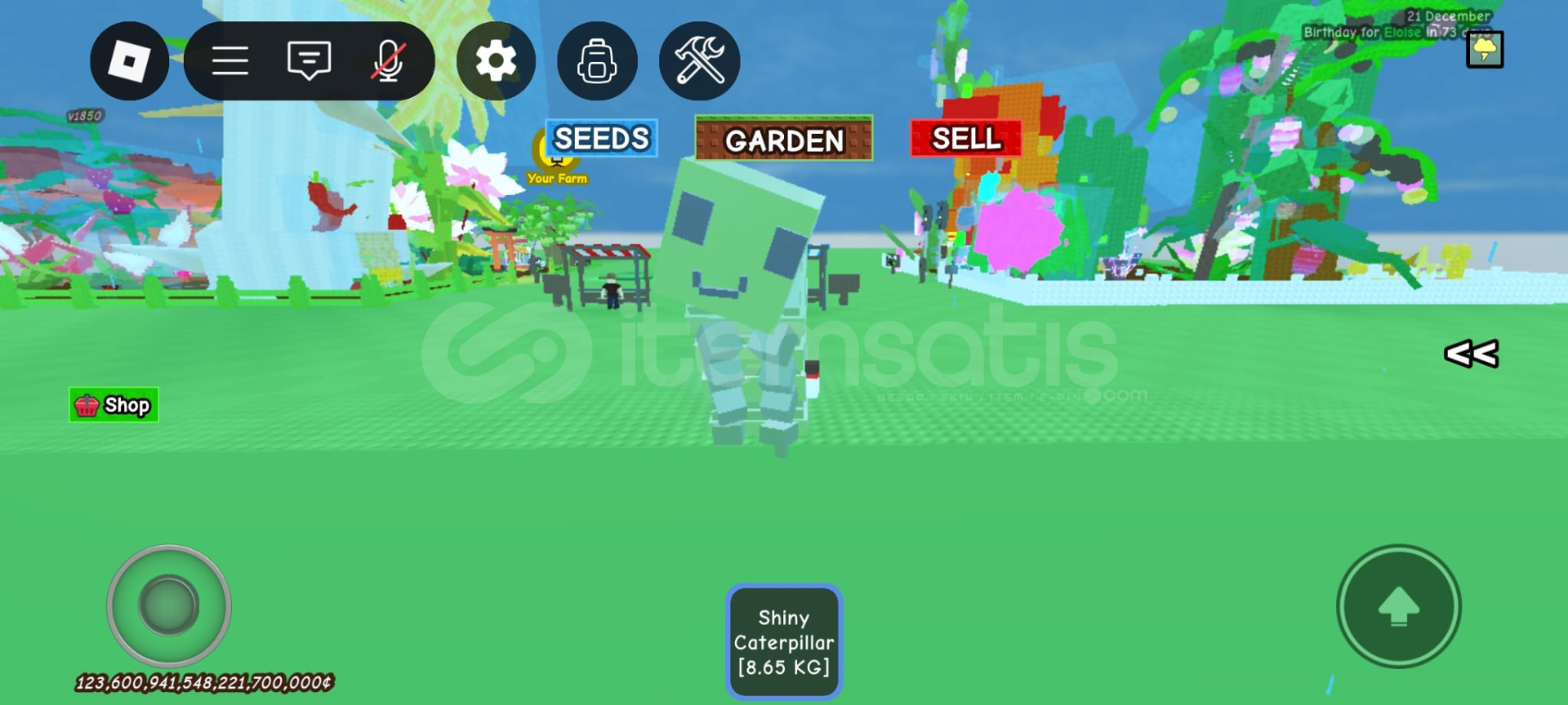Tap the jump arrow button

(x=1398, y=607)
